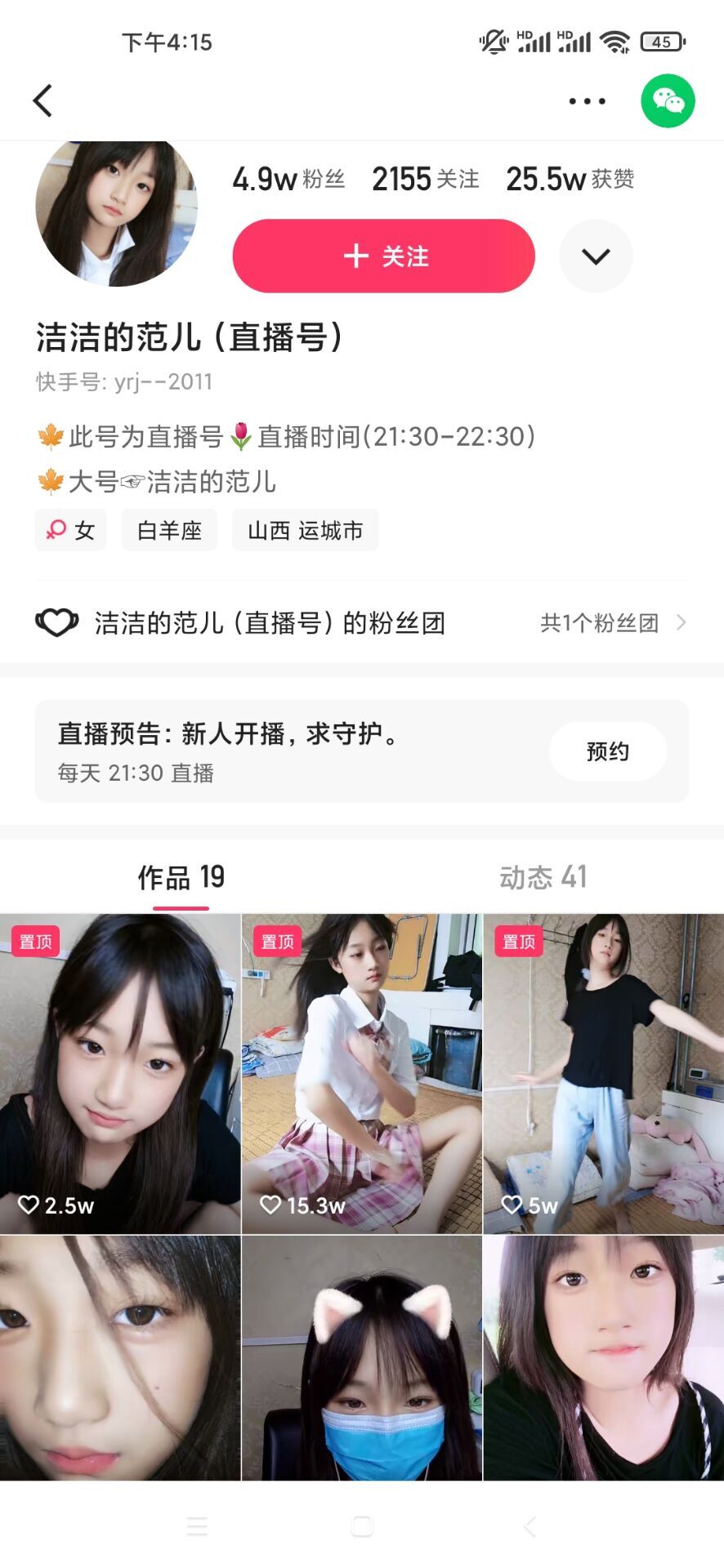View the 4.9w 粉丝 followers list

tap(288, 179)
